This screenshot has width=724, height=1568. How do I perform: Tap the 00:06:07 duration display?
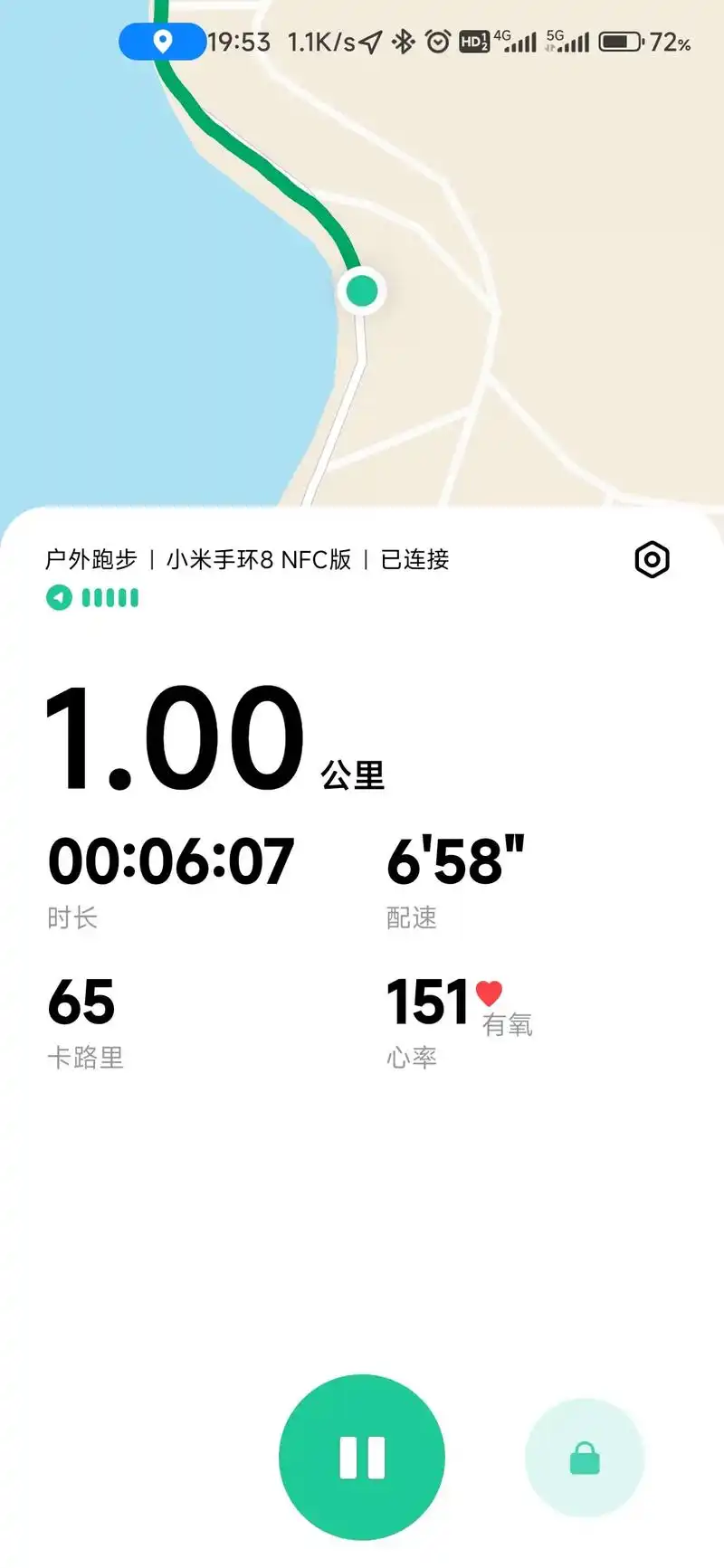click(172, 858)
